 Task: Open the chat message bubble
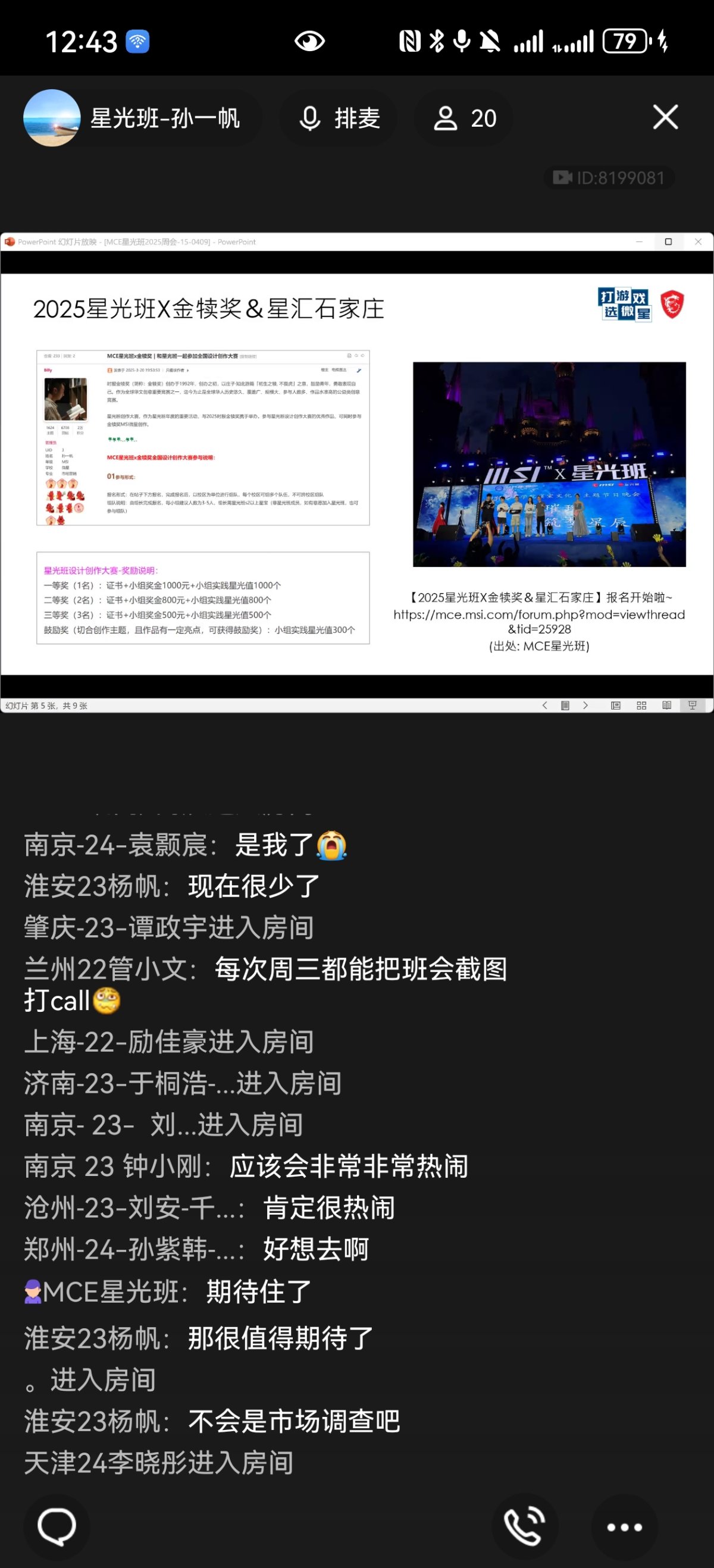57,1526
